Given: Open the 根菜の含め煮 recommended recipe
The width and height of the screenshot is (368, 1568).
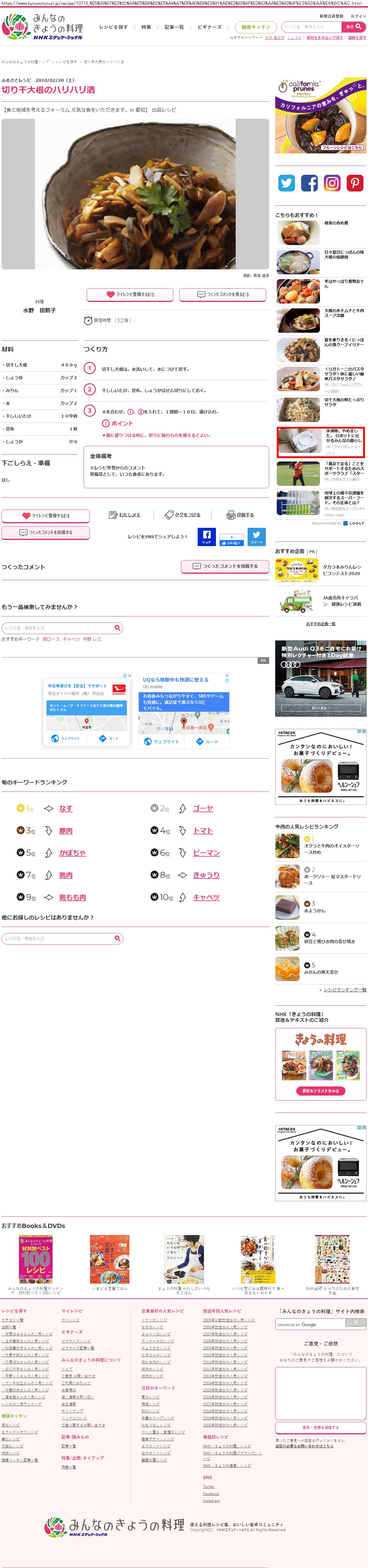Looking at the screenshot, I should 336,223.
